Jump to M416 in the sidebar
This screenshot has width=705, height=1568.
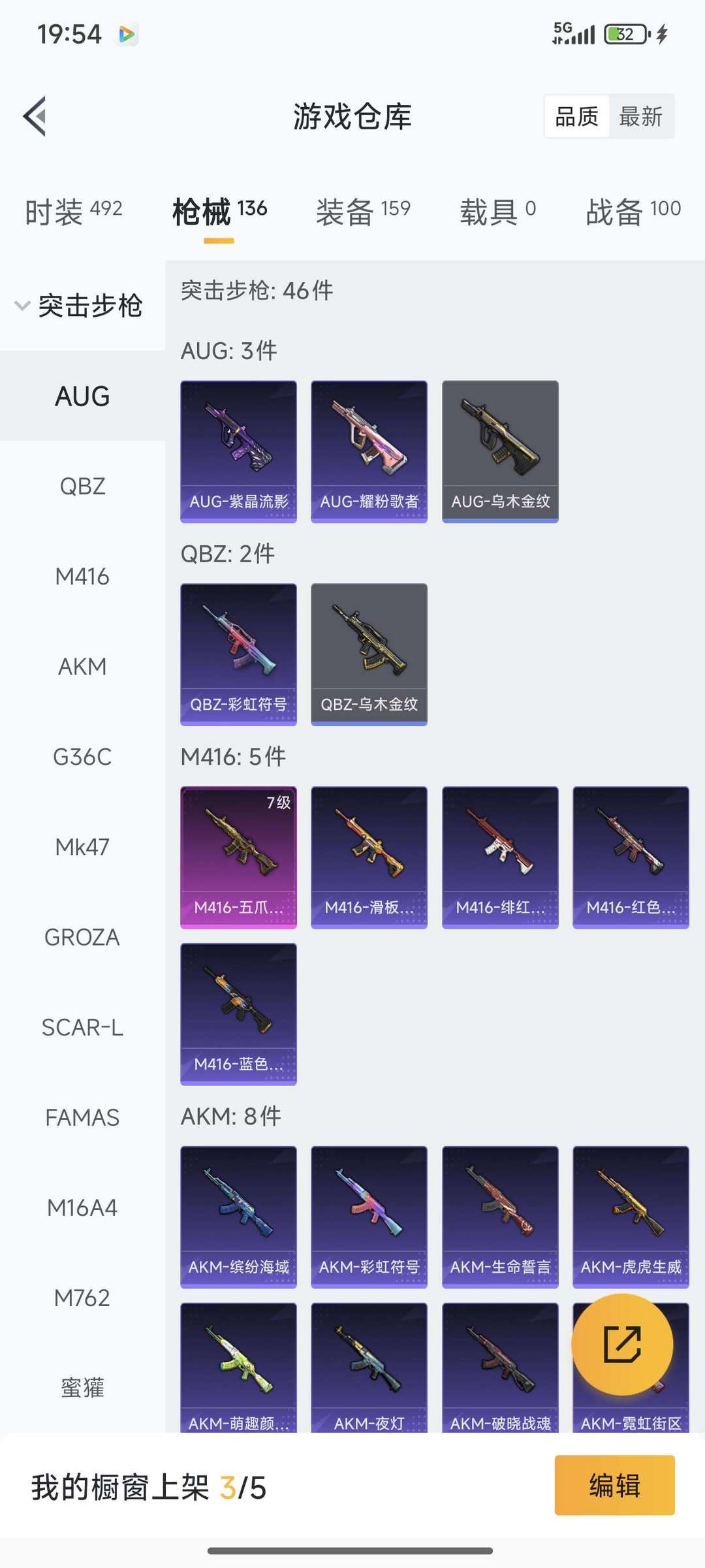82,577
